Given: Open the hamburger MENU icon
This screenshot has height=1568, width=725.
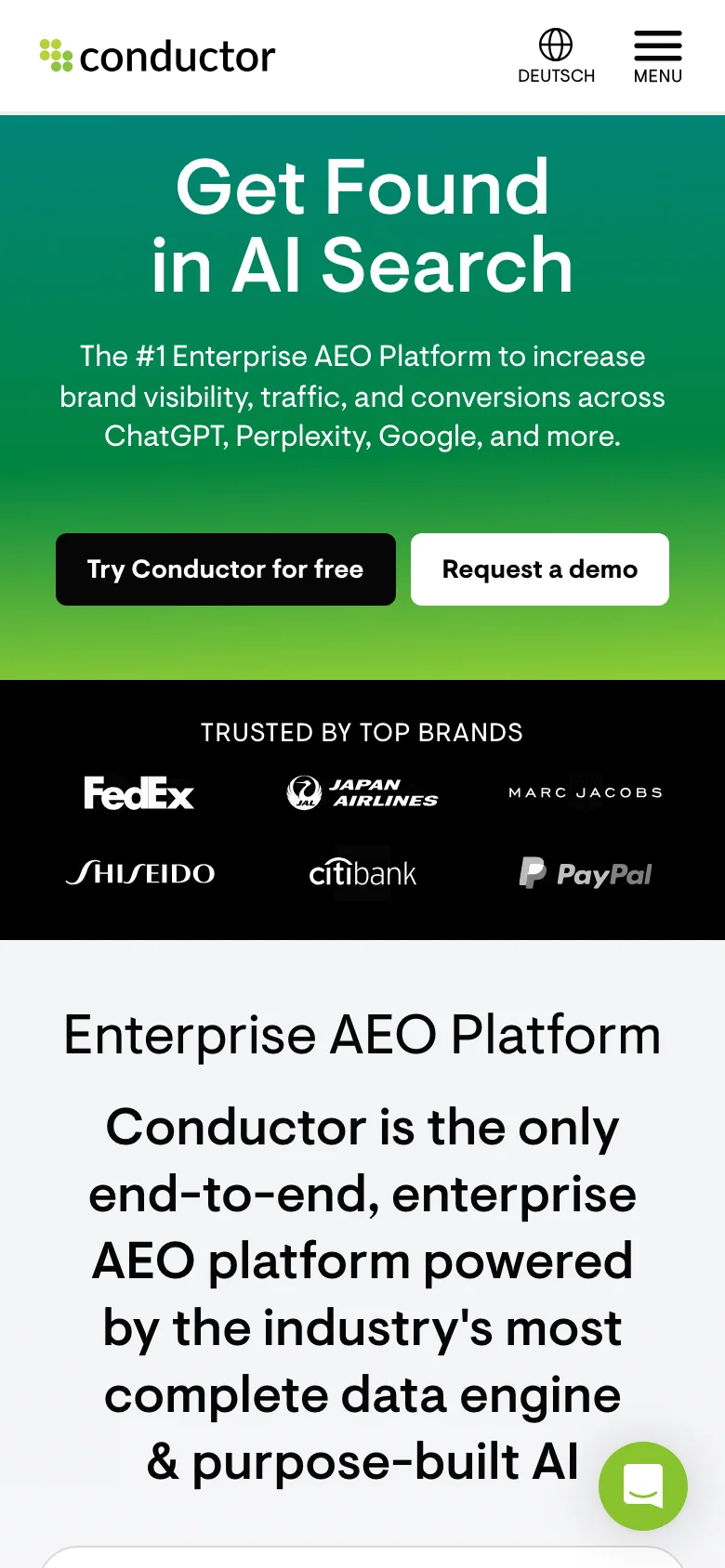Looking at the screenshot, I should [657, 46].
